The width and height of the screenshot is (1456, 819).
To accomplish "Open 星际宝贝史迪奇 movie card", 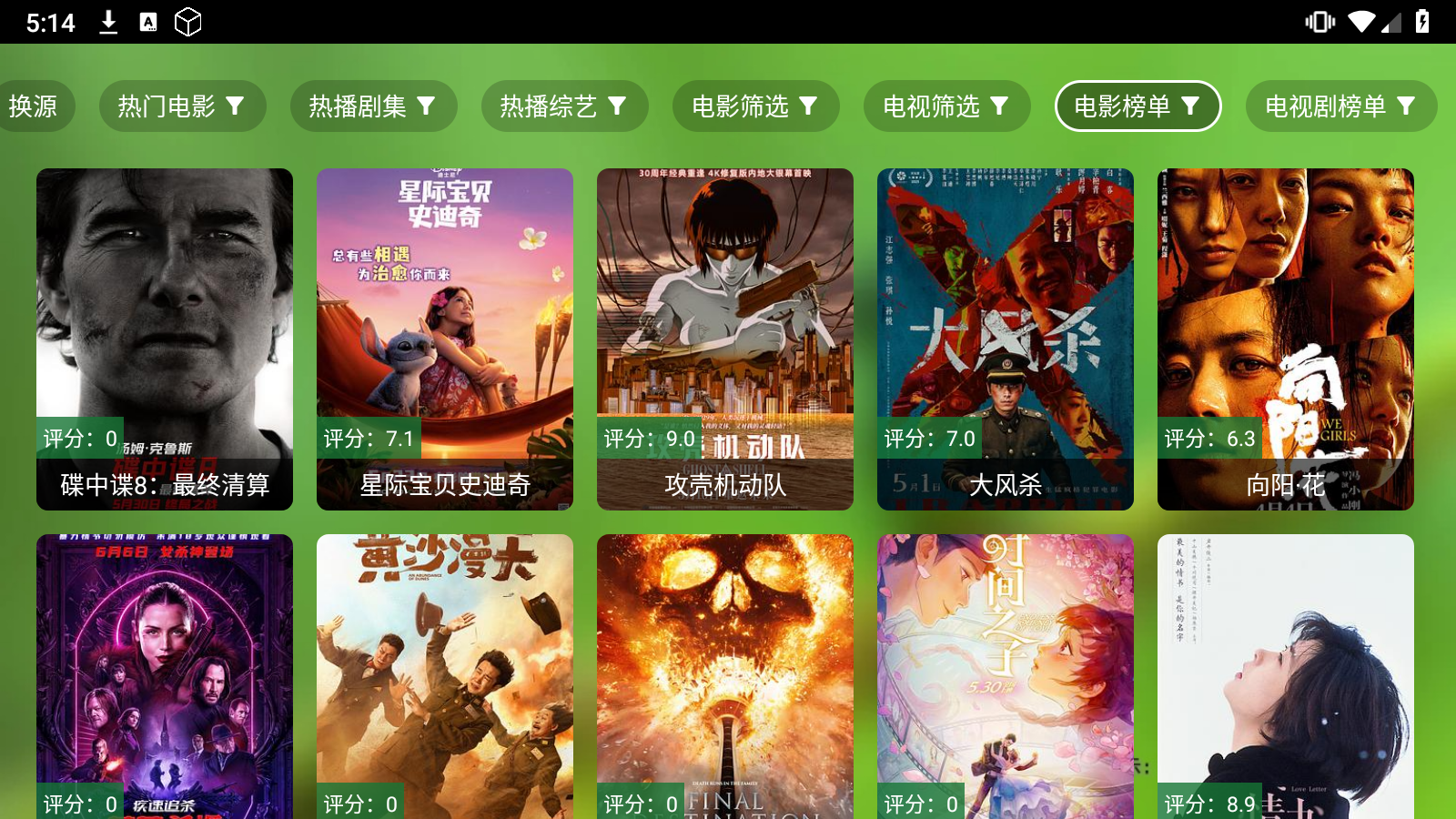I will [445, 339].
